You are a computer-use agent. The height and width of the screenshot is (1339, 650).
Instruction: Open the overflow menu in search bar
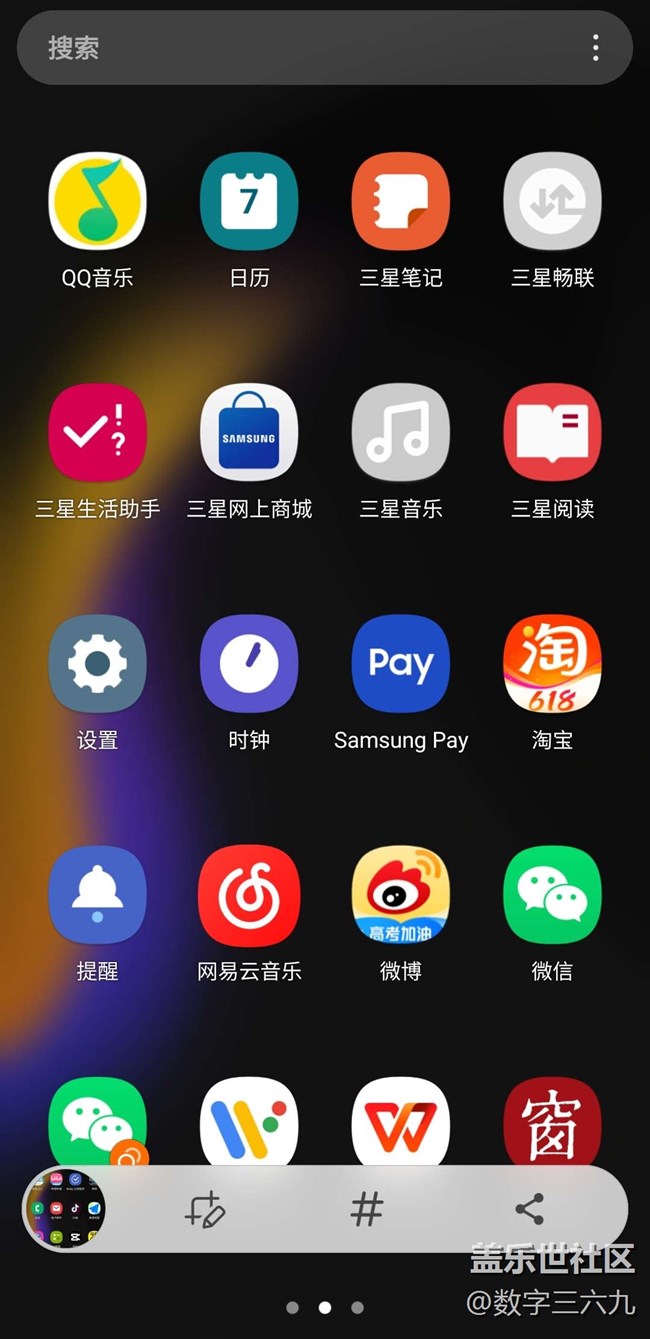pyautogui.click(x=596, y=48)
